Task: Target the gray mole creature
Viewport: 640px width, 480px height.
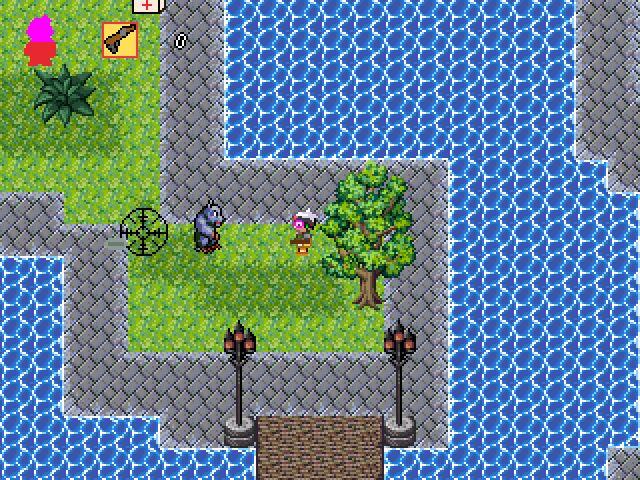Action: coord(209,228)
